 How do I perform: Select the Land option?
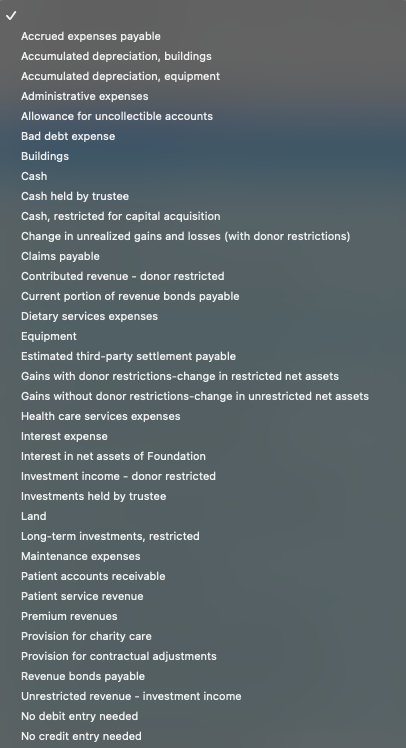coord(33,517)
